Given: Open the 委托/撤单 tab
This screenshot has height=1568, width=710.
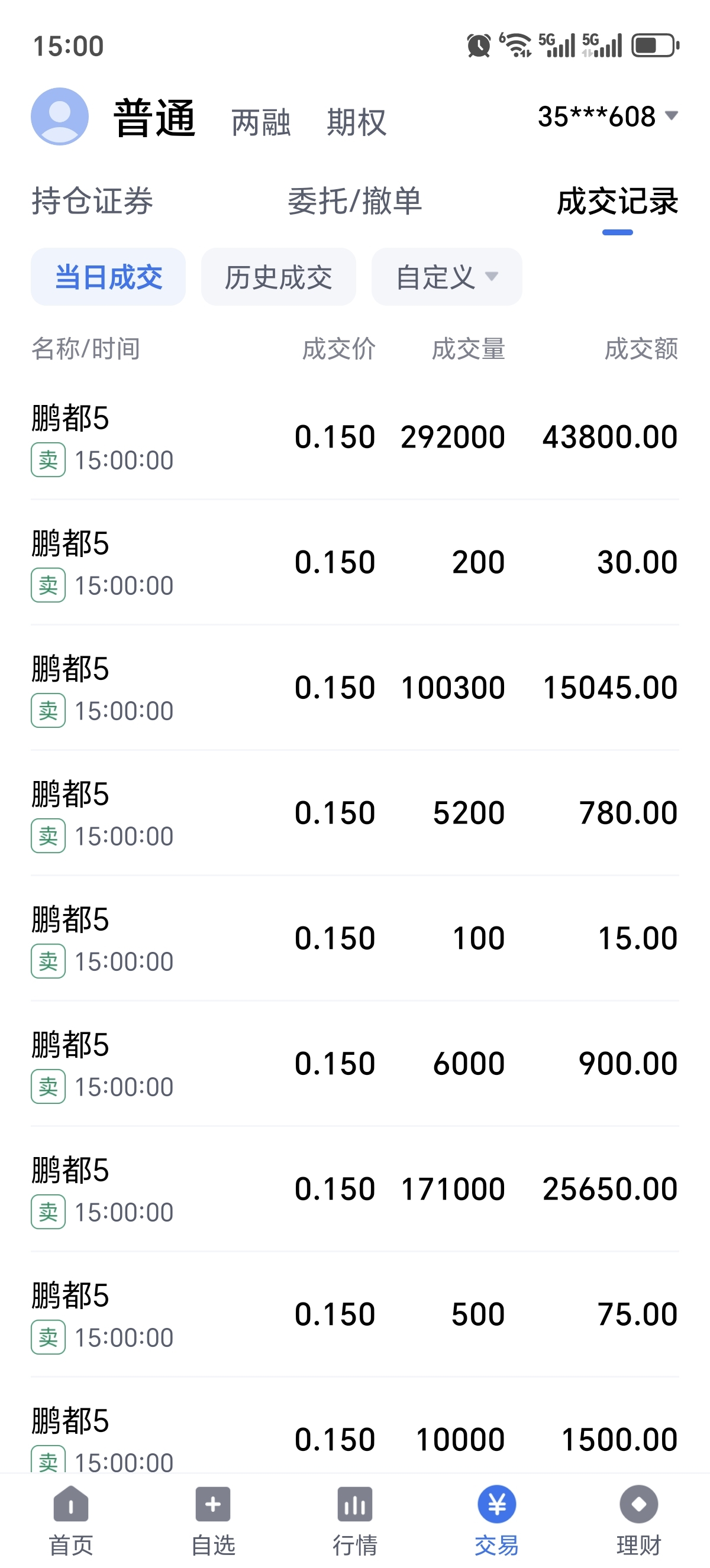Looking at the screenshot, I should pos(354,201).
